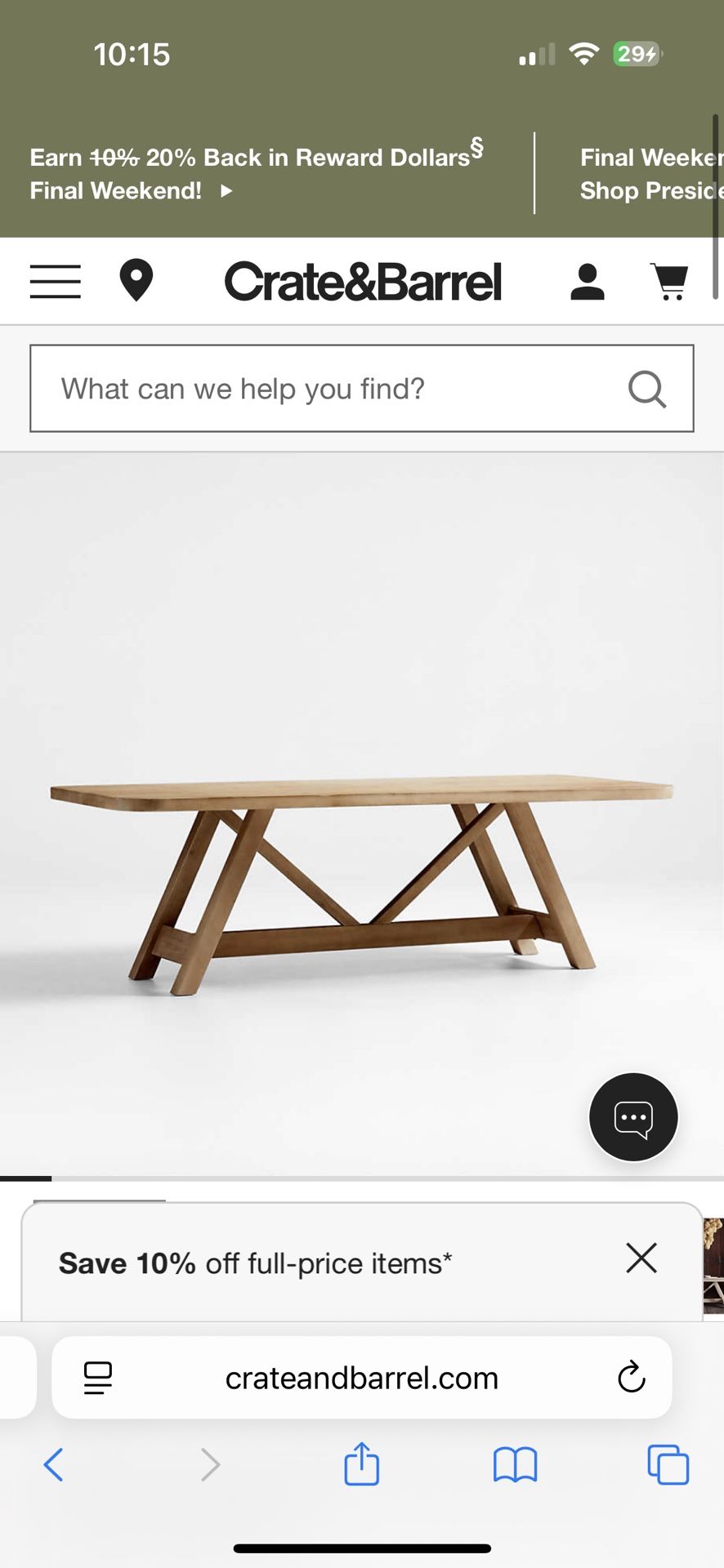Screen dimensions: 724x1568
Task: Expand the Earn 20% Back banner arrow
Action: point(226,191)
